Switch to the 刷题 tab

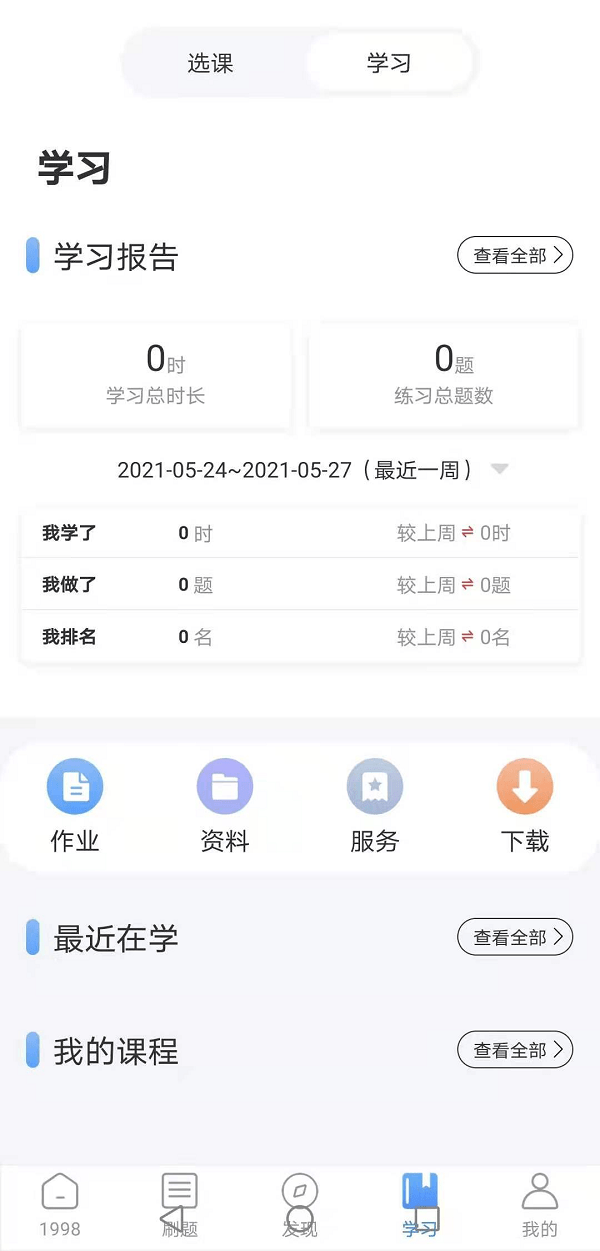(x=180, y=1204)
